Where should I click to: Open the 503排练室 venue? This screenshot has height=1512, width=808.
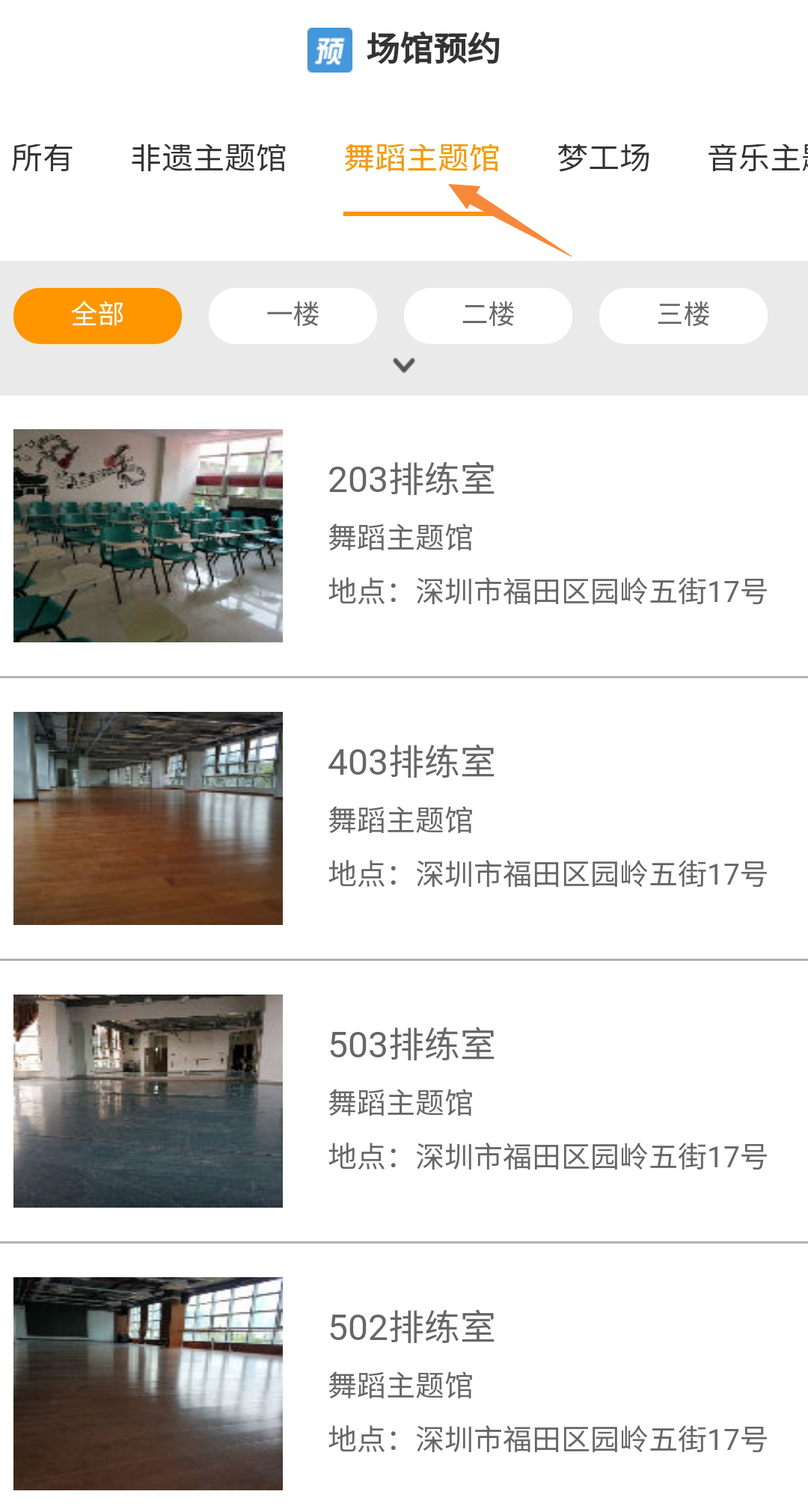click(x=404, y=1101)
